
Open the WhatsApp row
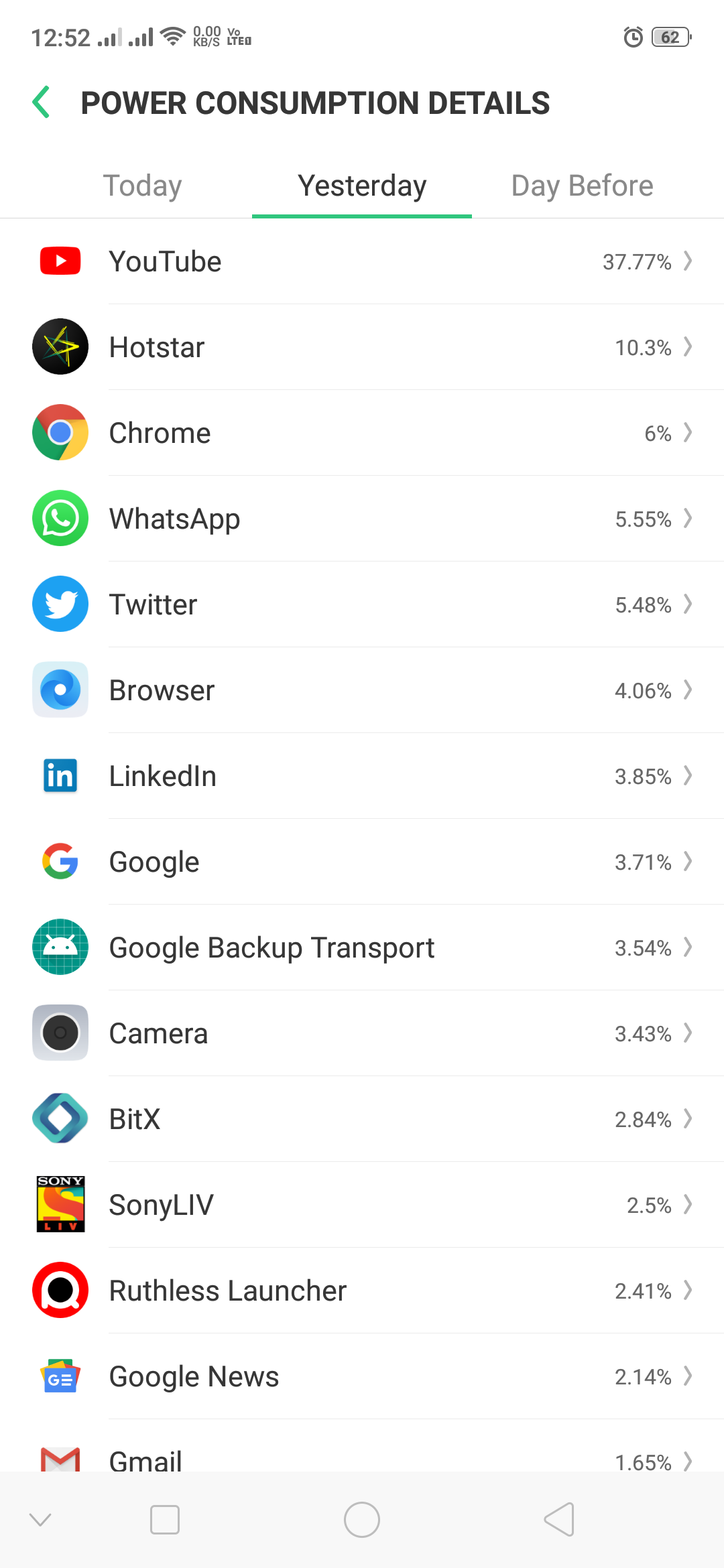362,519
